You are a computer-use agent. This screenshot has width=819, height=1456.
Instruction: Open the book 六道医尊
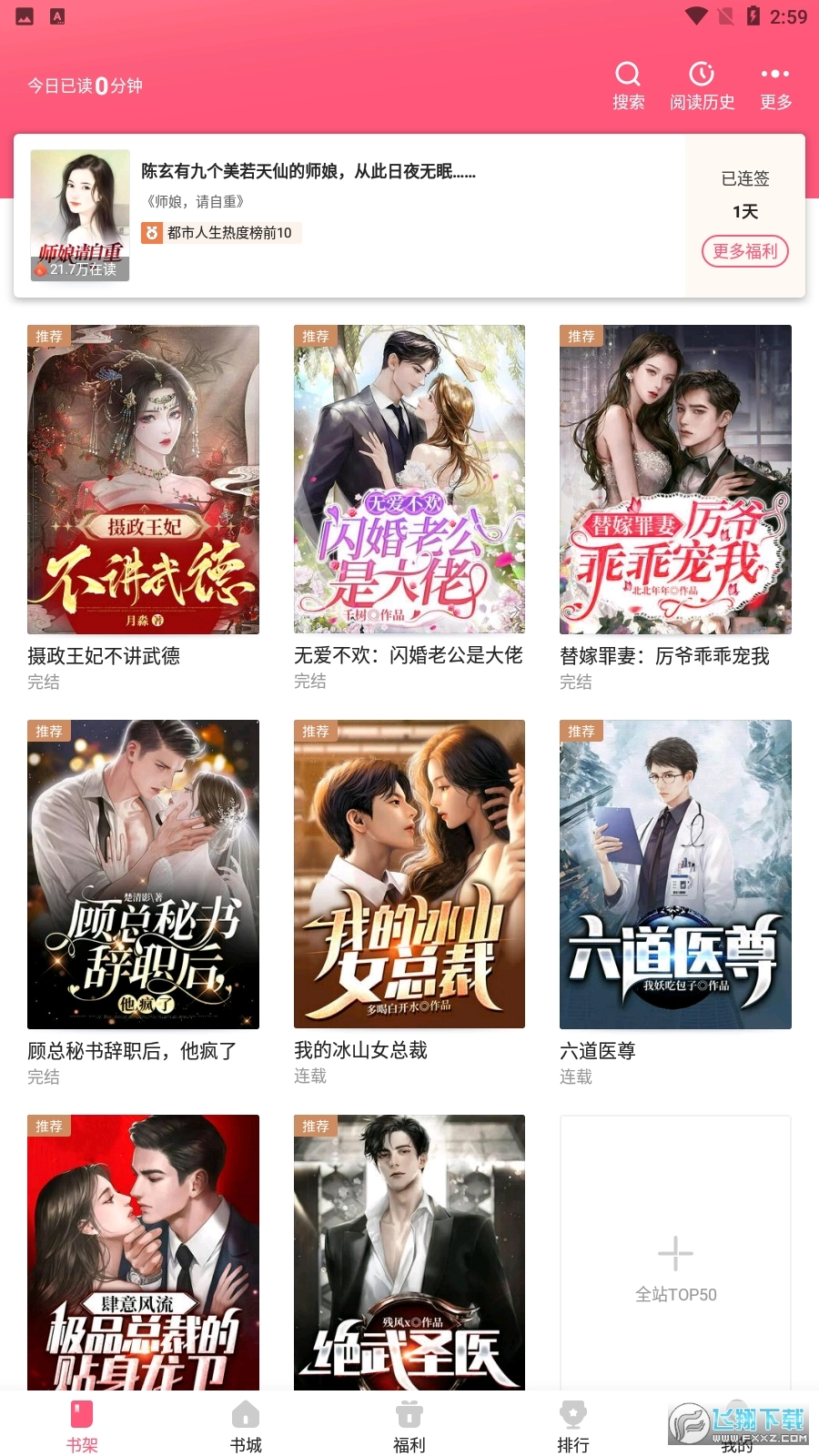click(x=675, y=875)
